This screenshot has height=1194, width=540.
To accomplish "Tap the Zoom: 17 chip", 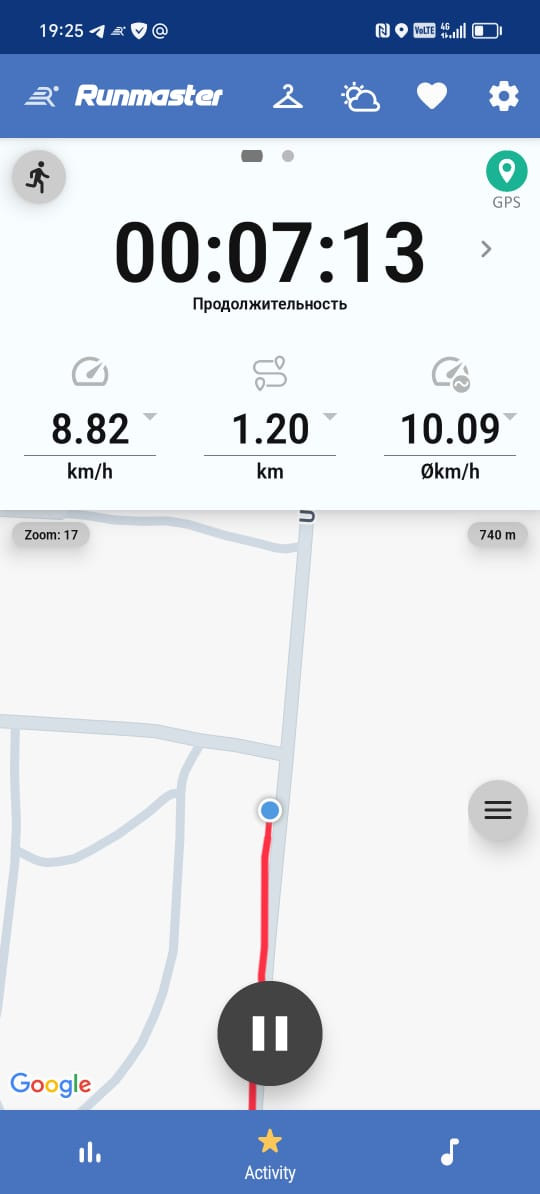I will coord(51,535).
